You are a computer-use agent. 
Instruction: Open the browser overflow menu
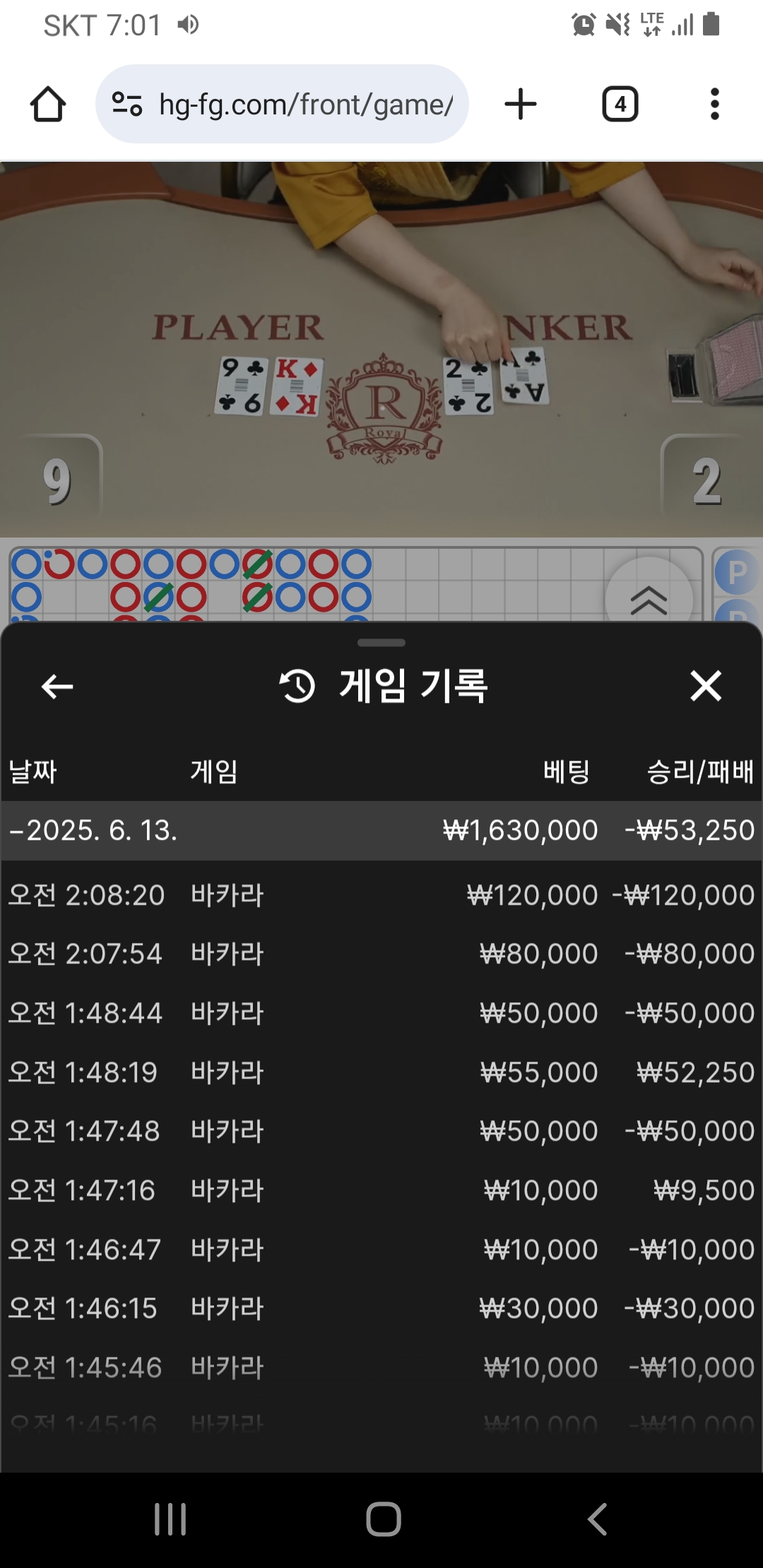[715, 105]
